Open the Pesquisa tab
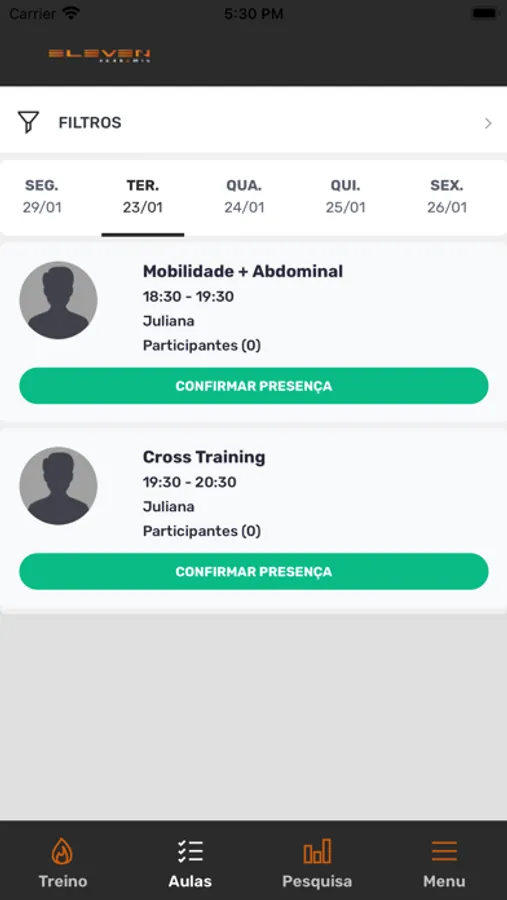The width and height of the screenshot is (507, 900). tap(317, 862)
